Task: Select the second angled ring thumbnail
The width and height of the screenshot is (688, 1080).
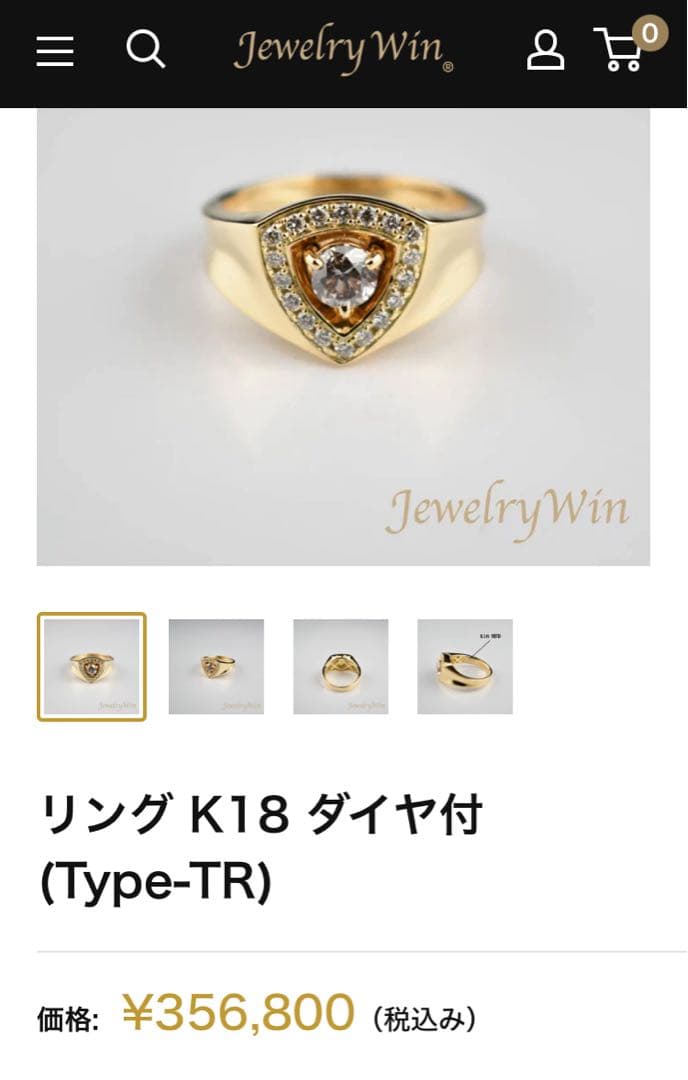Action: (x=216, y=666)
